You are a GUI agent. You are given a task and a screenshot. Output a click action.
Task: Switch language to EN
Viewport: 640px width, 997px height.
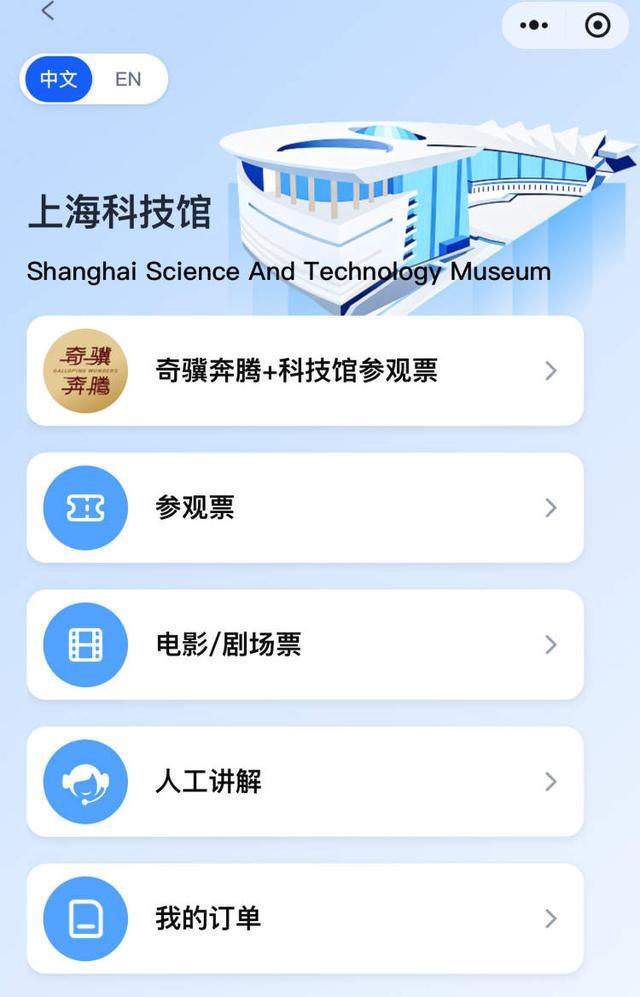pos(128,79)
